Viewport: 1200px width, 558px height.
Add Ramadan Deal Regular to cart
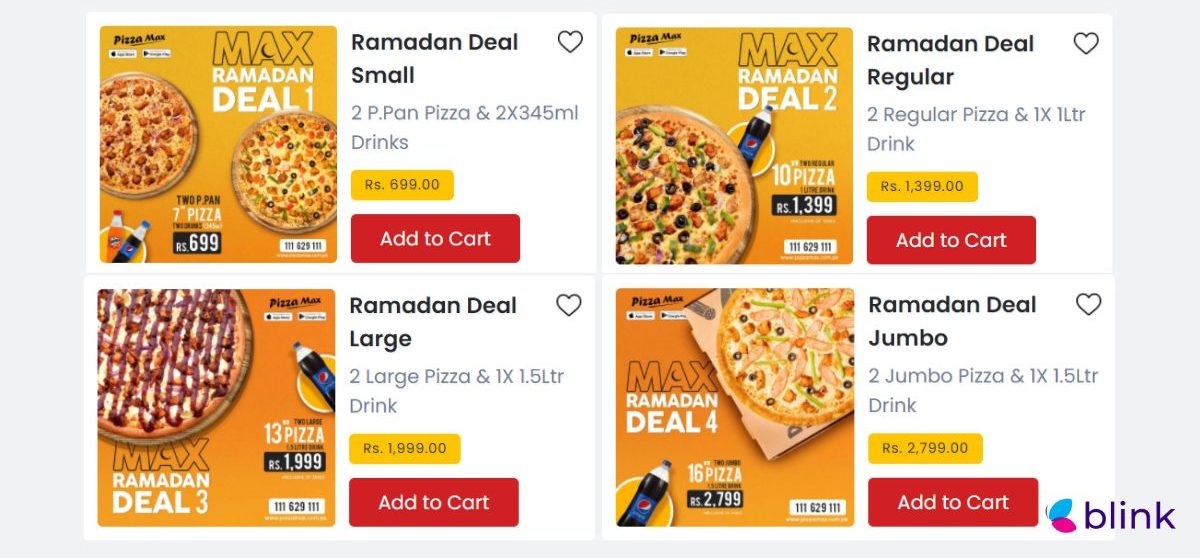click(x=951, y=240)
